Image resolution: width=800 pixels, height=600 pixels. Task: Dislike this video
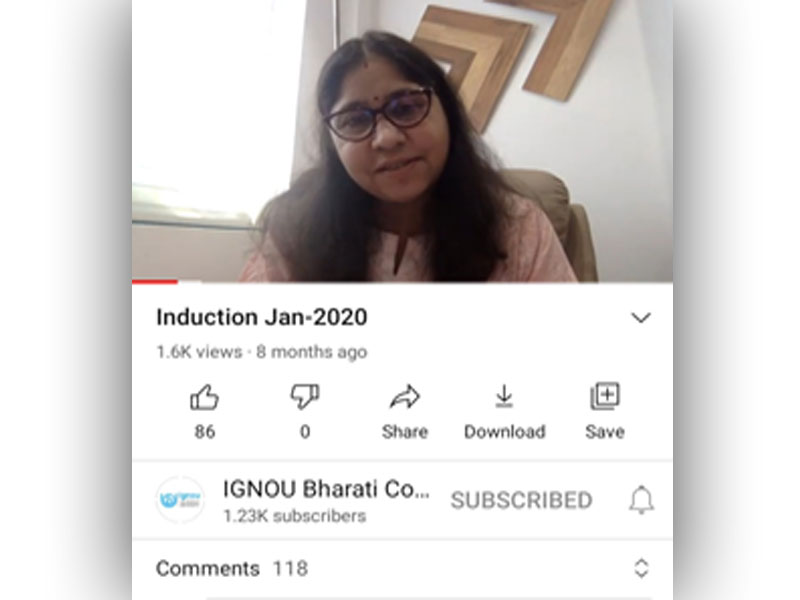point(304,398)
